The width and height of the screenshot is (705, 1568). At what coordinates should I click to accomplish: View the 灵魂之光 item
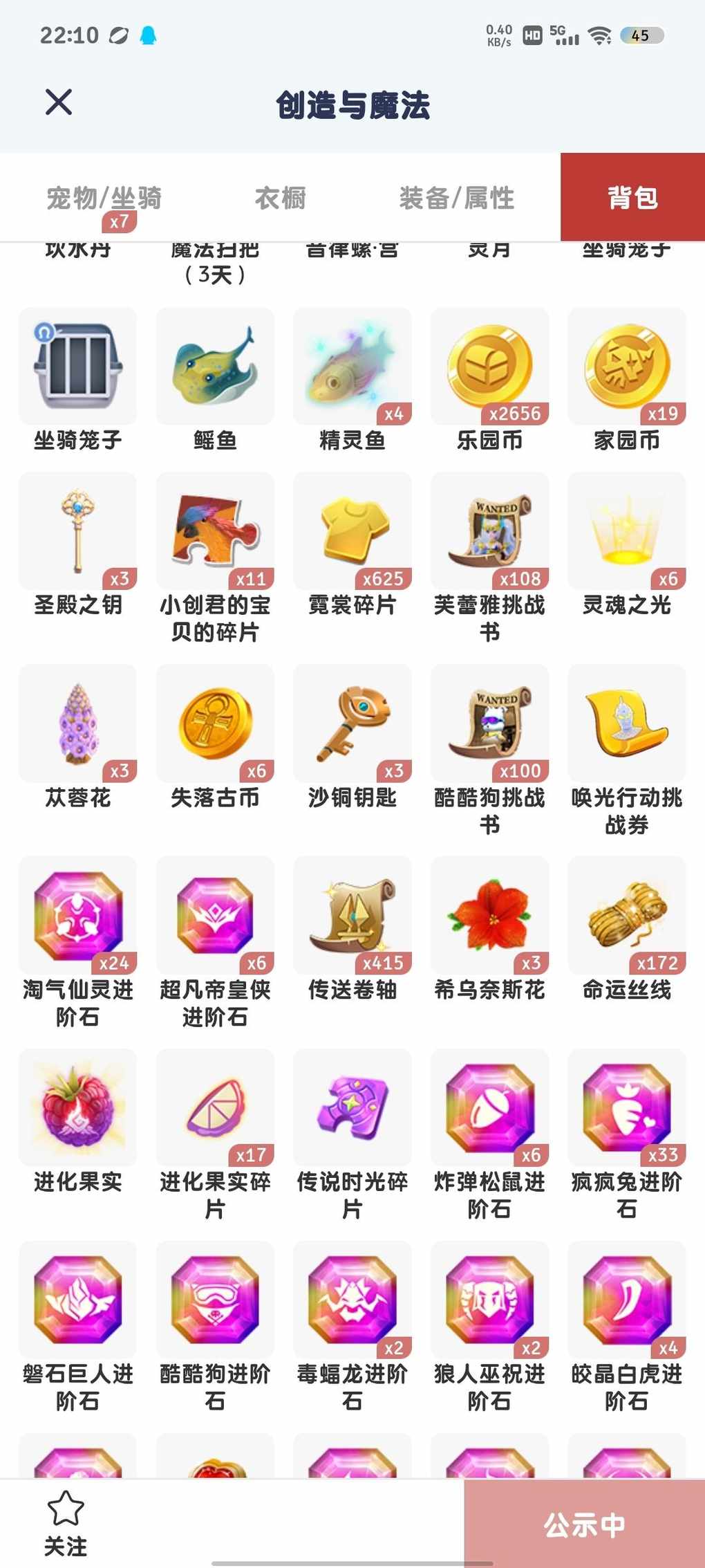click(626, 531)
